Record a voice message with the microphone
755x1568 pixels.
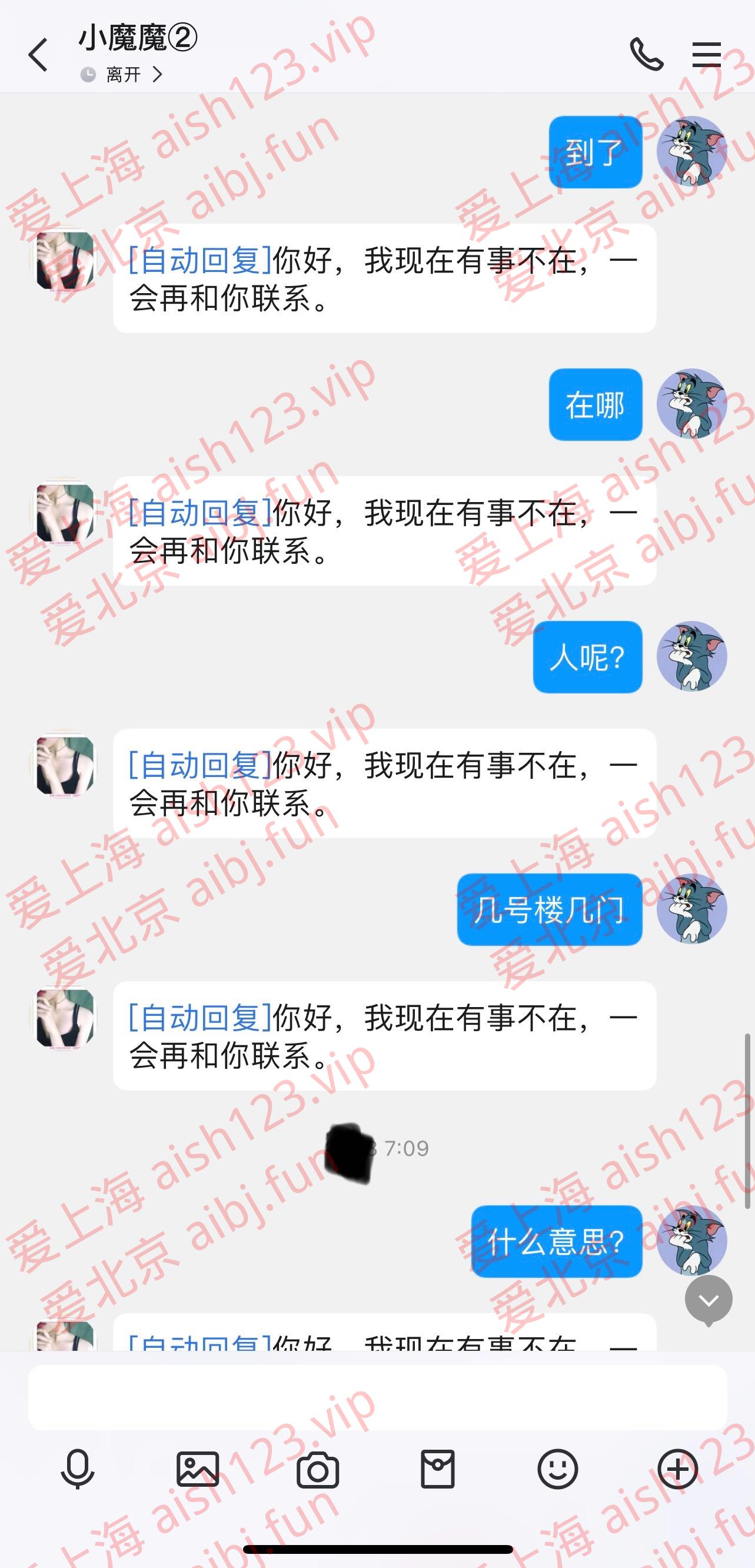click(78, 1469)
